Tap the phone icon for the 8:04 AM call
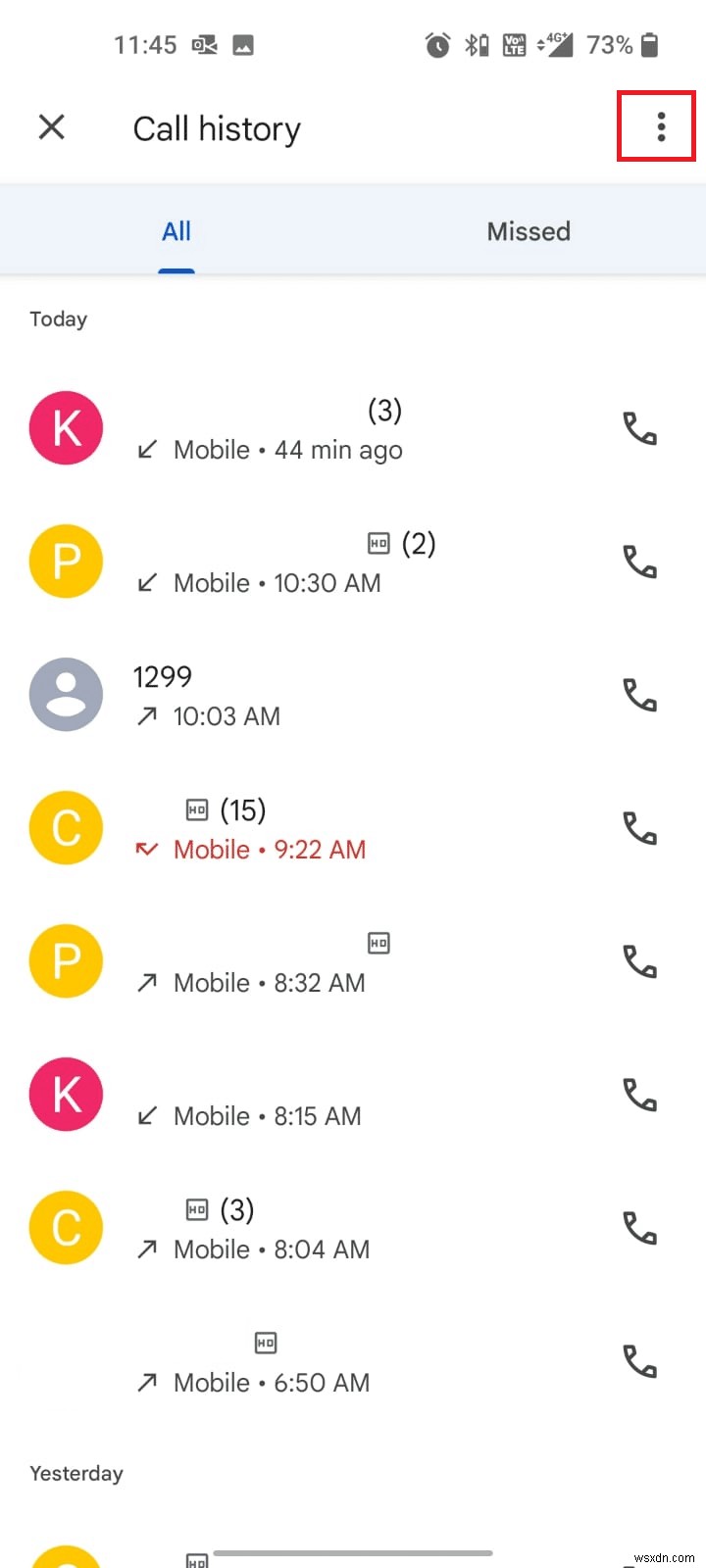 (638, 1228)
